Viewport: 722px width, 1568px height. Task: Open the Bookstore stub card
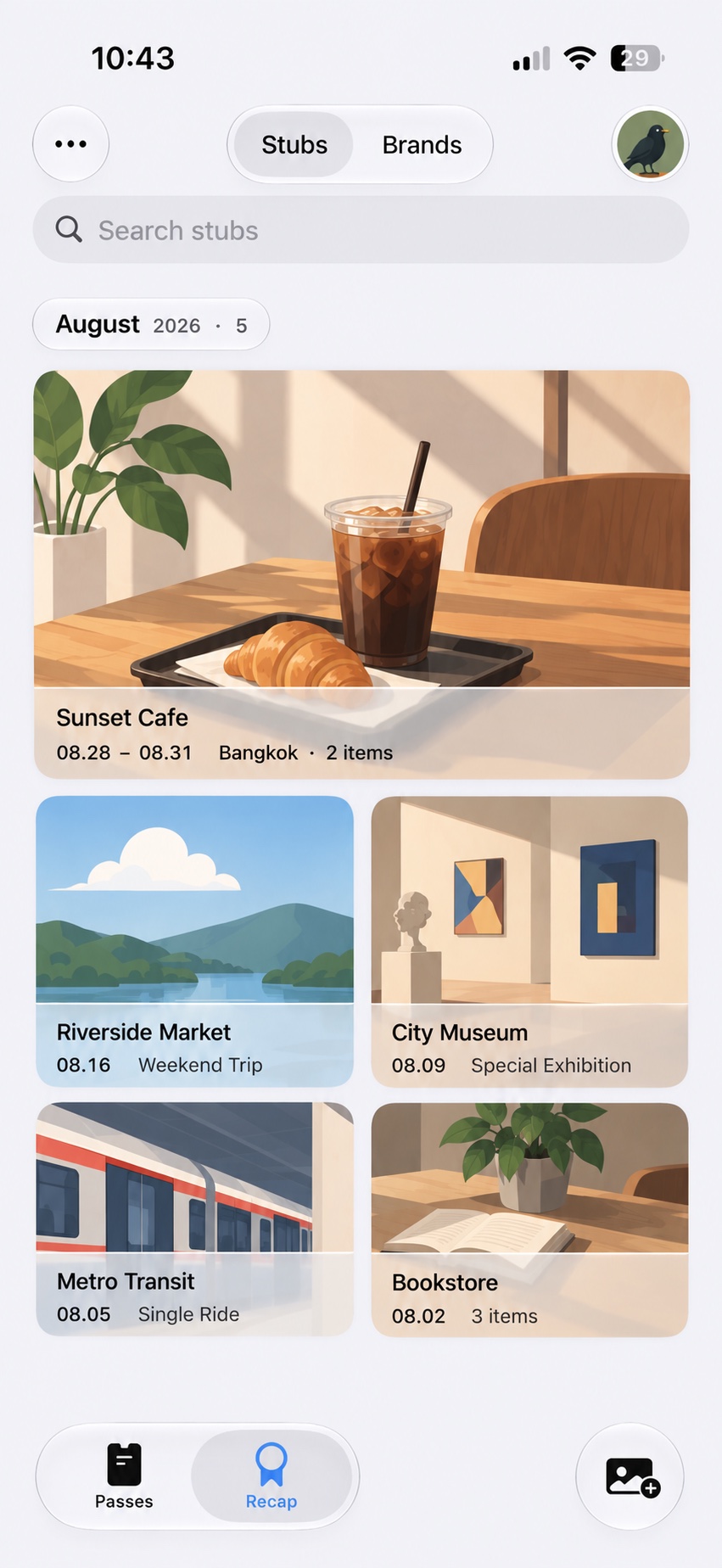529,1219
